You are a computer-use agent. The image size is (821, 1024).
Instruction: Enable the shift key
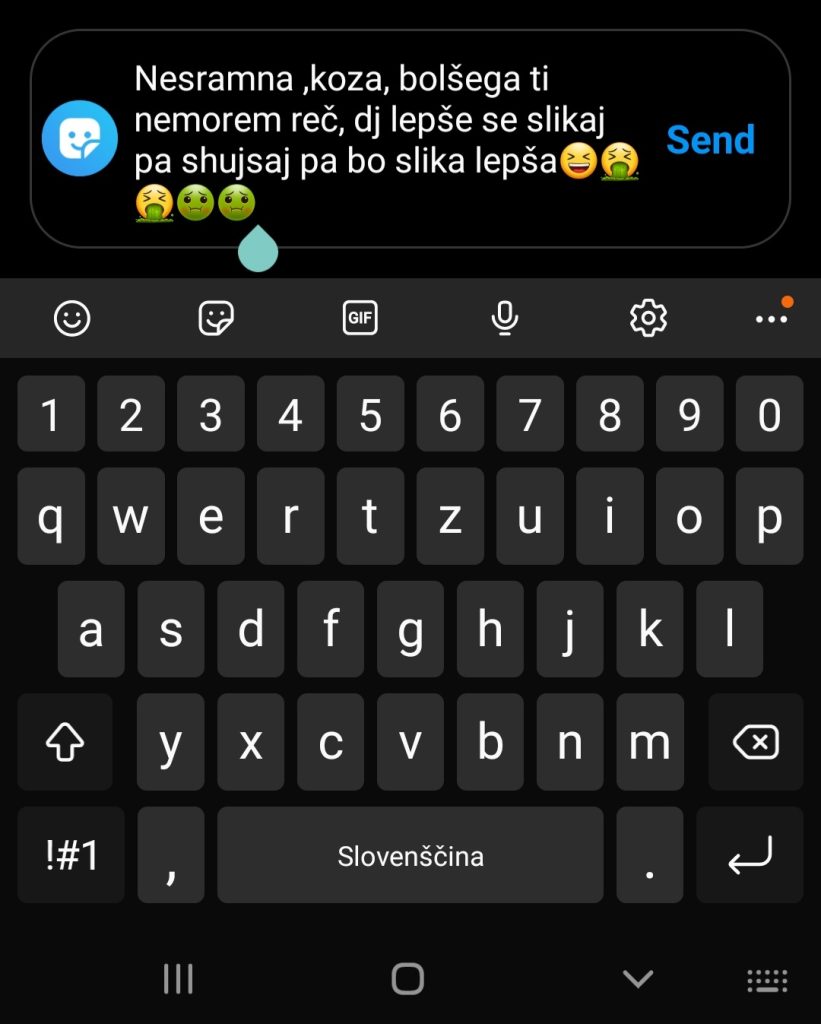point(65,742)
